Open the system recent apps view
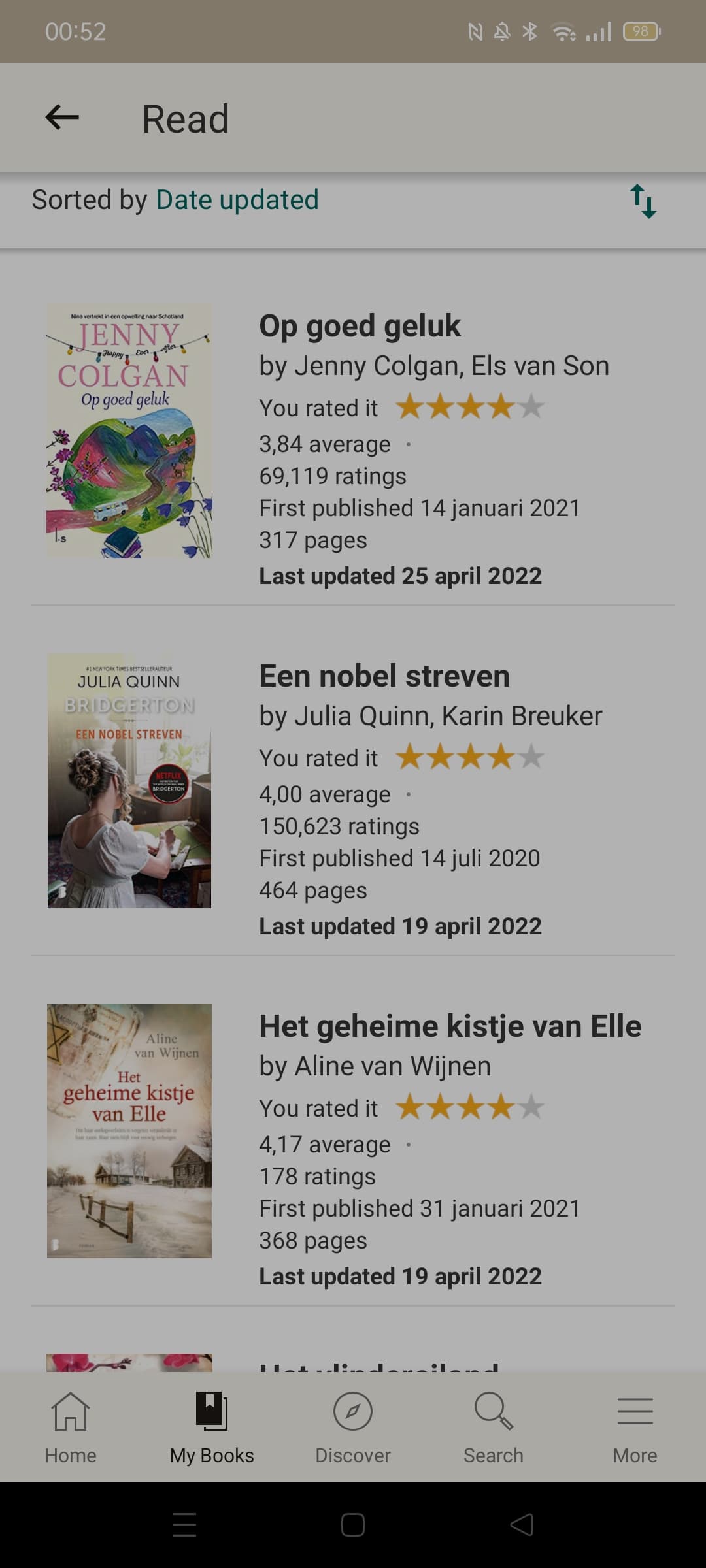706x1568 pixels. point(184,1525)
